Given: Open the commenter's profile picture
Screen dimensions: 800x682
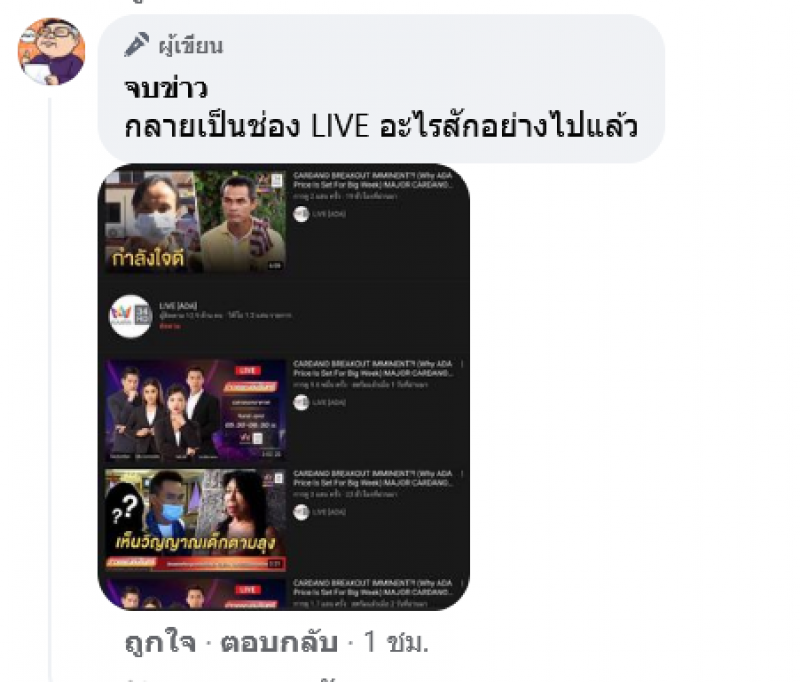Looking at the screenshot, I should [x=50, y=51].
